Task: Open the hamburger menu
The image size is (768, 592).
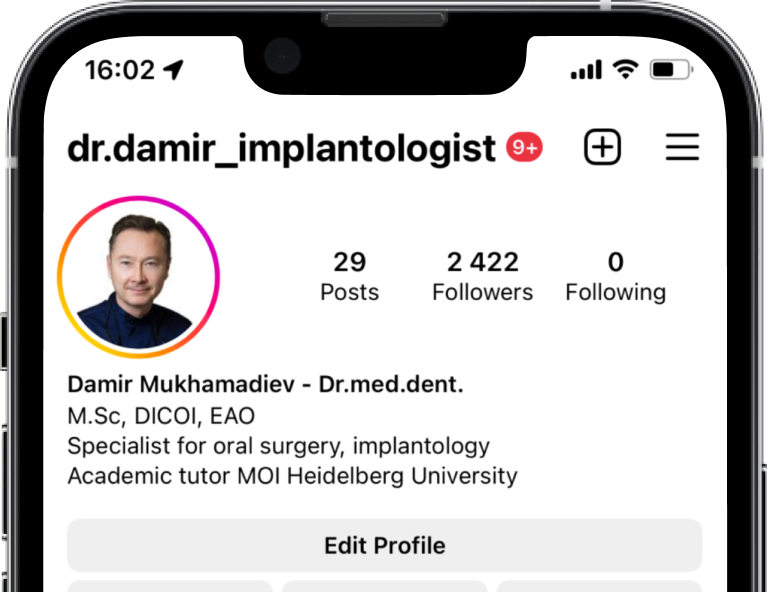Action: coord(682,148)
